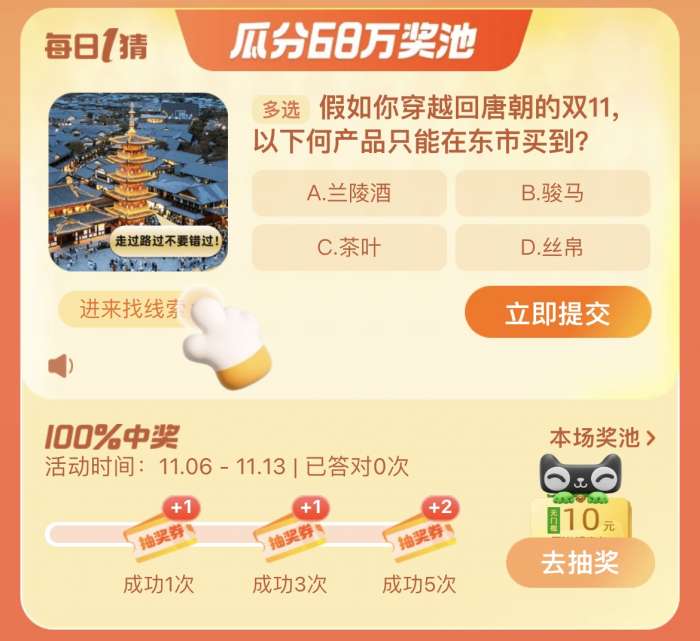Screen dimensions: 700x641
Task: Select answer A.兰陵酒
Action: (x=348, y=194)
